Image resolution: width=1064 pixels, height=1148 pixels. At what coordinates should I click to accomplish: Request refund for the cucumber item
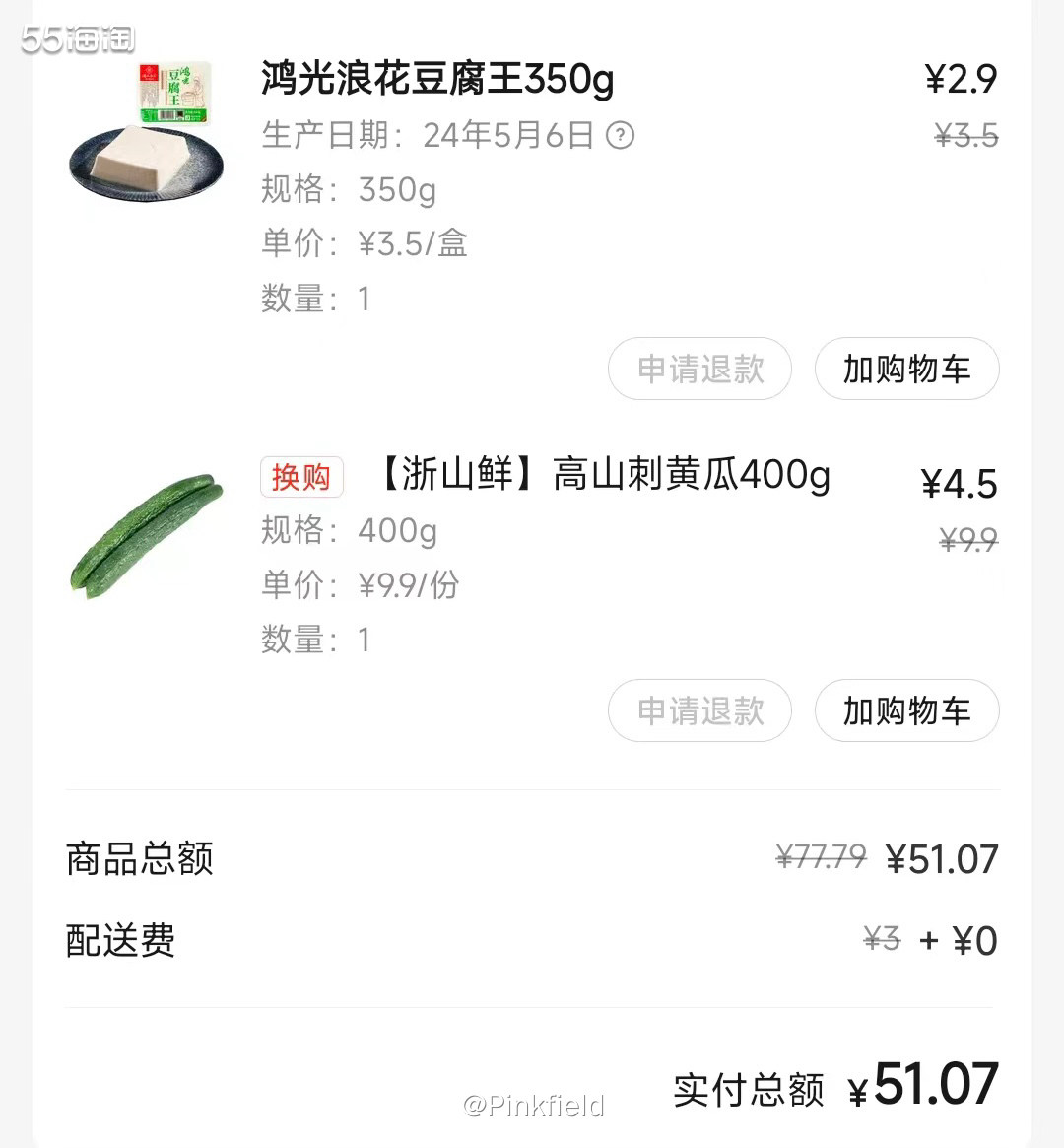[699, 710]
